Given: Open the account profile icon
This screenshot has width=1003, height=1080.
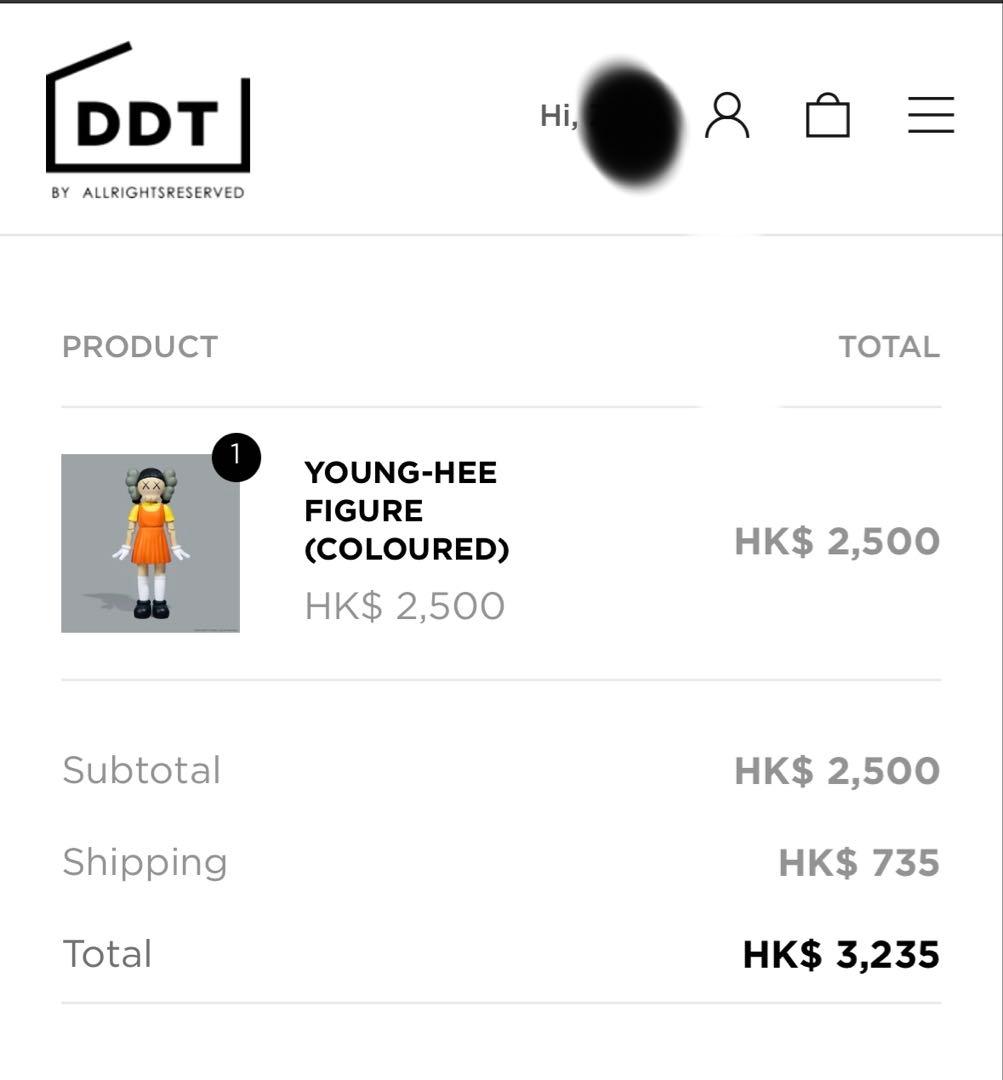Looking at the screenshot, I should 727,116.
